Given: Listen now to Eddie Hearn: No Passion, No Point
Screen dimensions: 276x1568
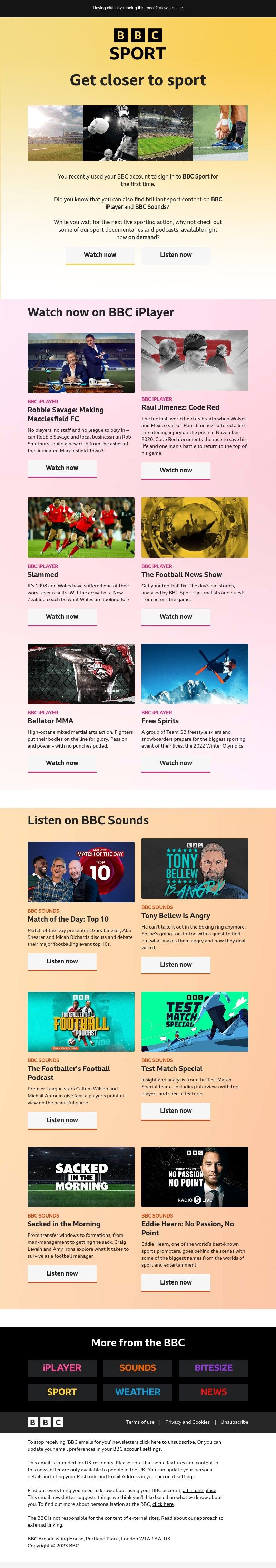Looking at the screenshot, I should pos(176,1282).
